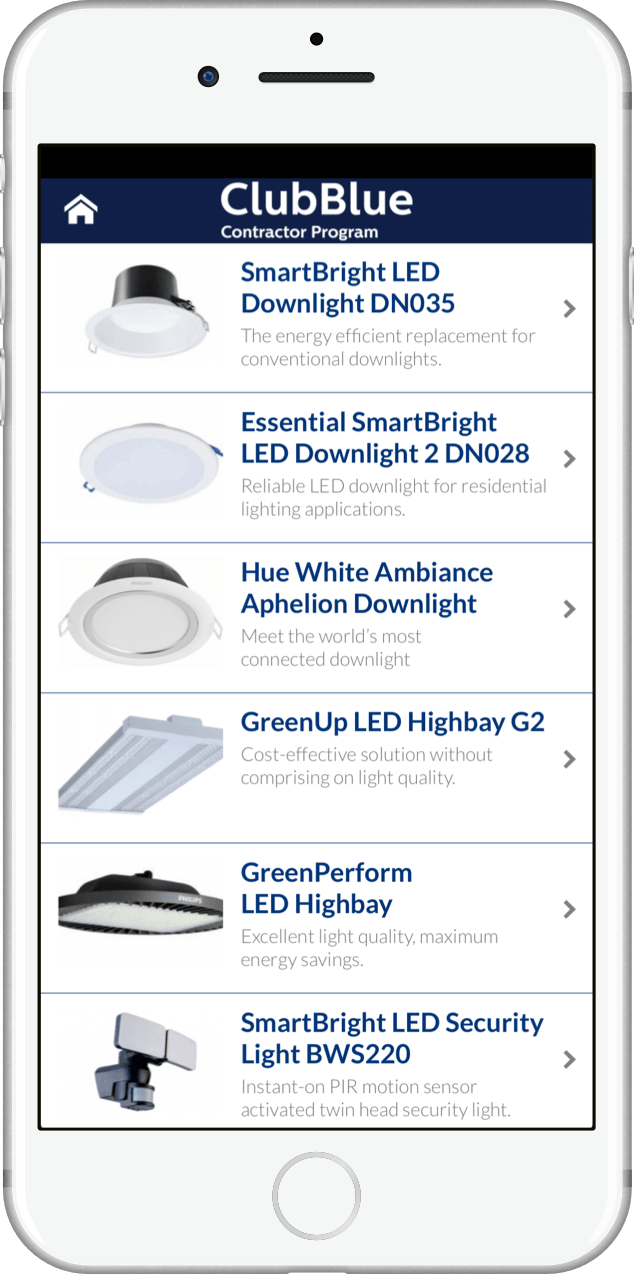Select GreenUp LED Highbay G2
The width and height of the screenshot is (634, 1274).
click(x=392, y=722)
